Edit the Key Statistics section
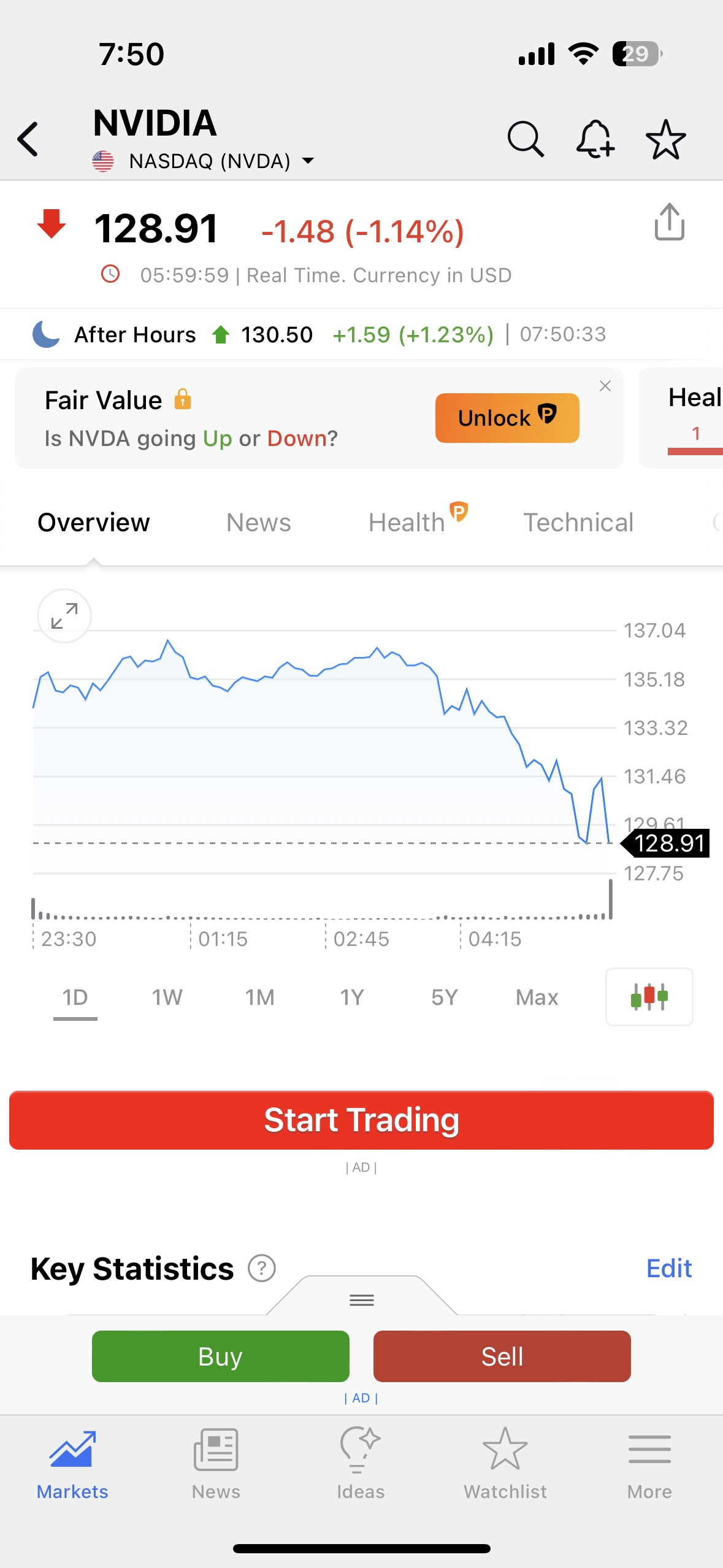 [669, 1269]
